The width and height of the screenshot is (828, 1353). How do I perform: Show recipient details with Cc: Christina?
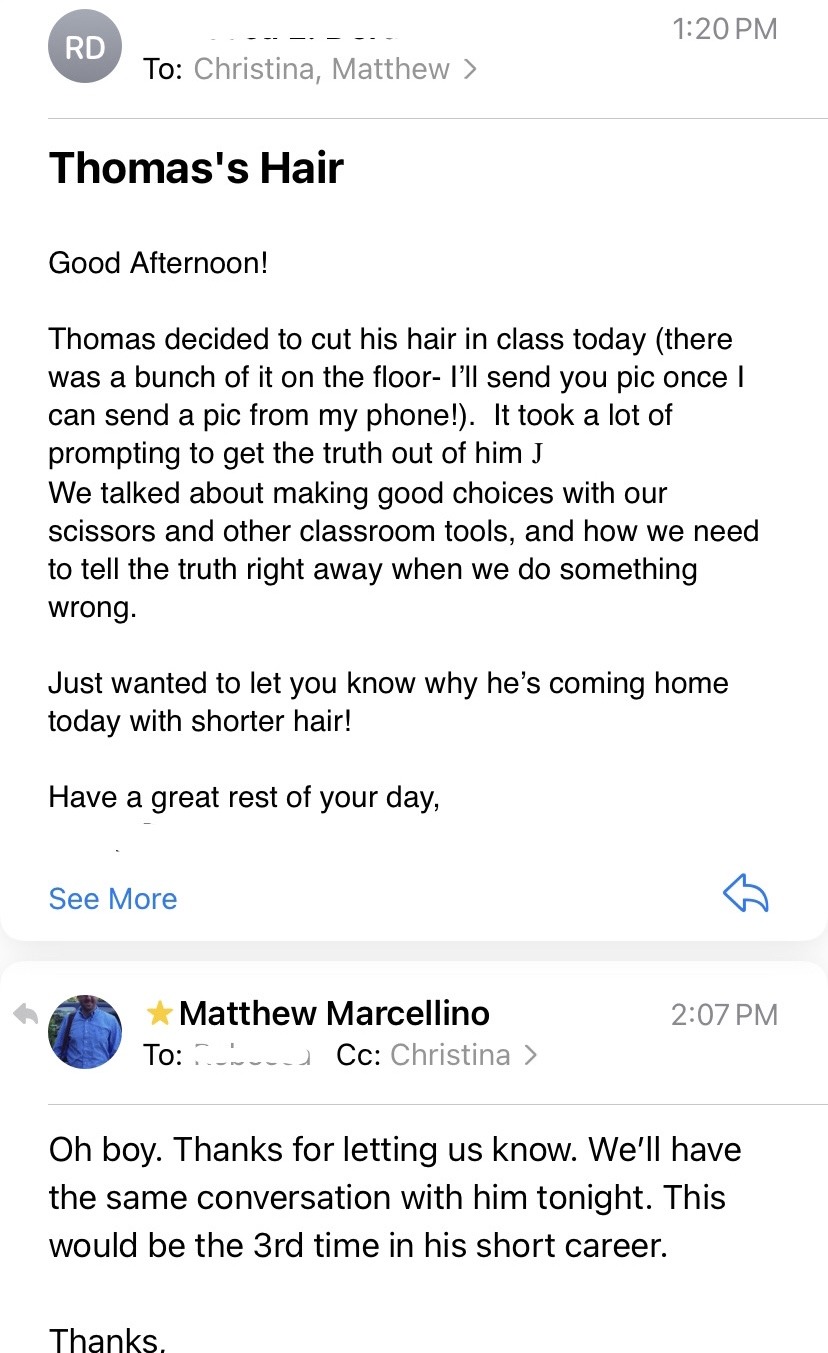point(437,1055)
